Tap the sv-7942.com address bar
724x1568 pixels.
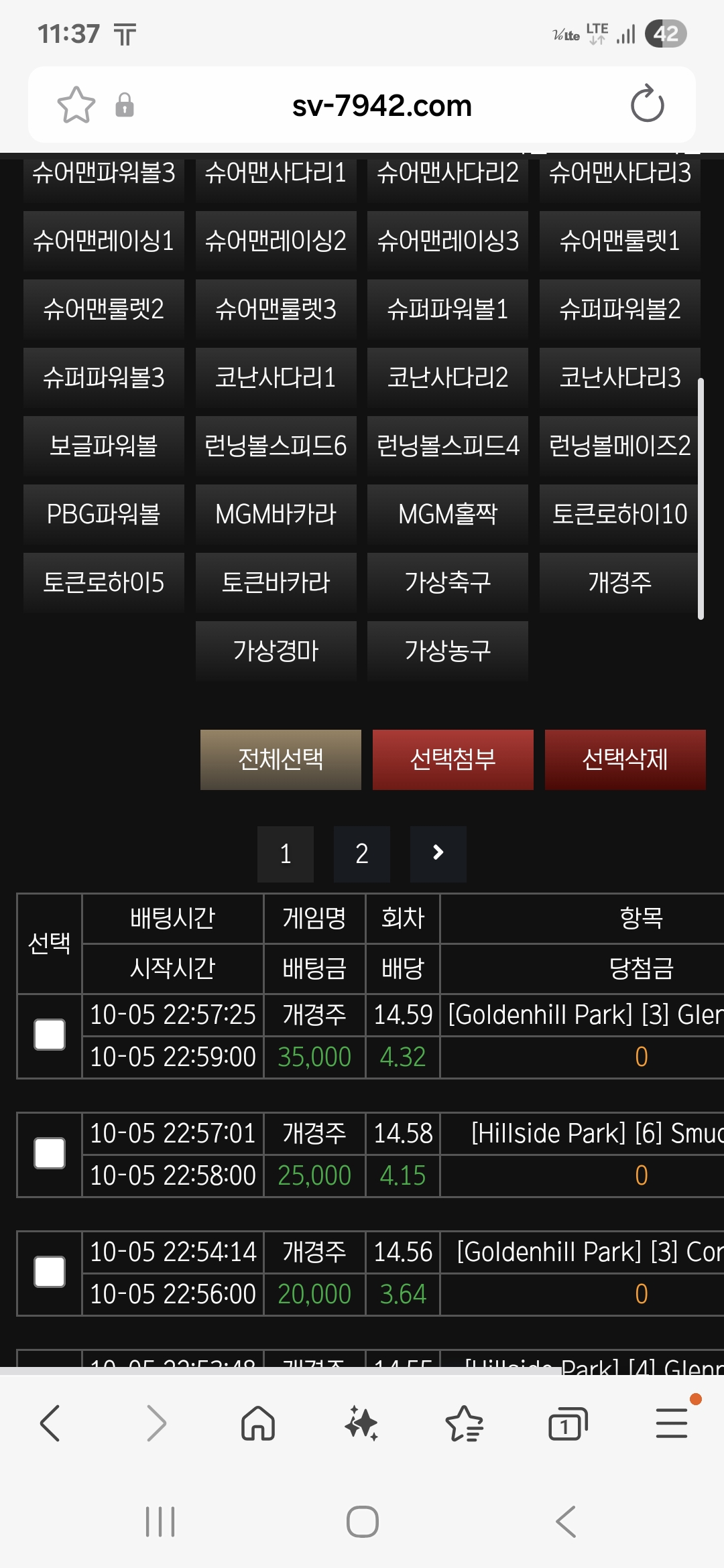pos(381,105)
